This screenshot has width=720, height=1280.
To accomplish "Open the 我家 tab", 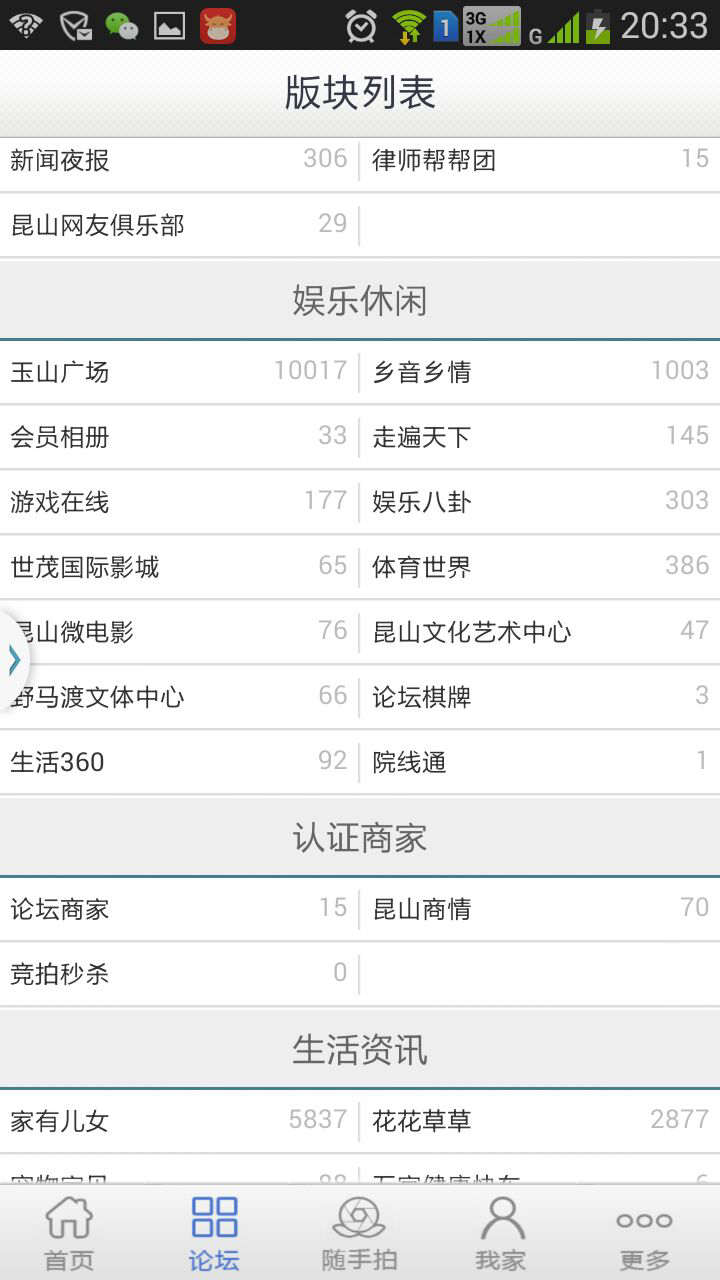I will [x=501, y=1233].
